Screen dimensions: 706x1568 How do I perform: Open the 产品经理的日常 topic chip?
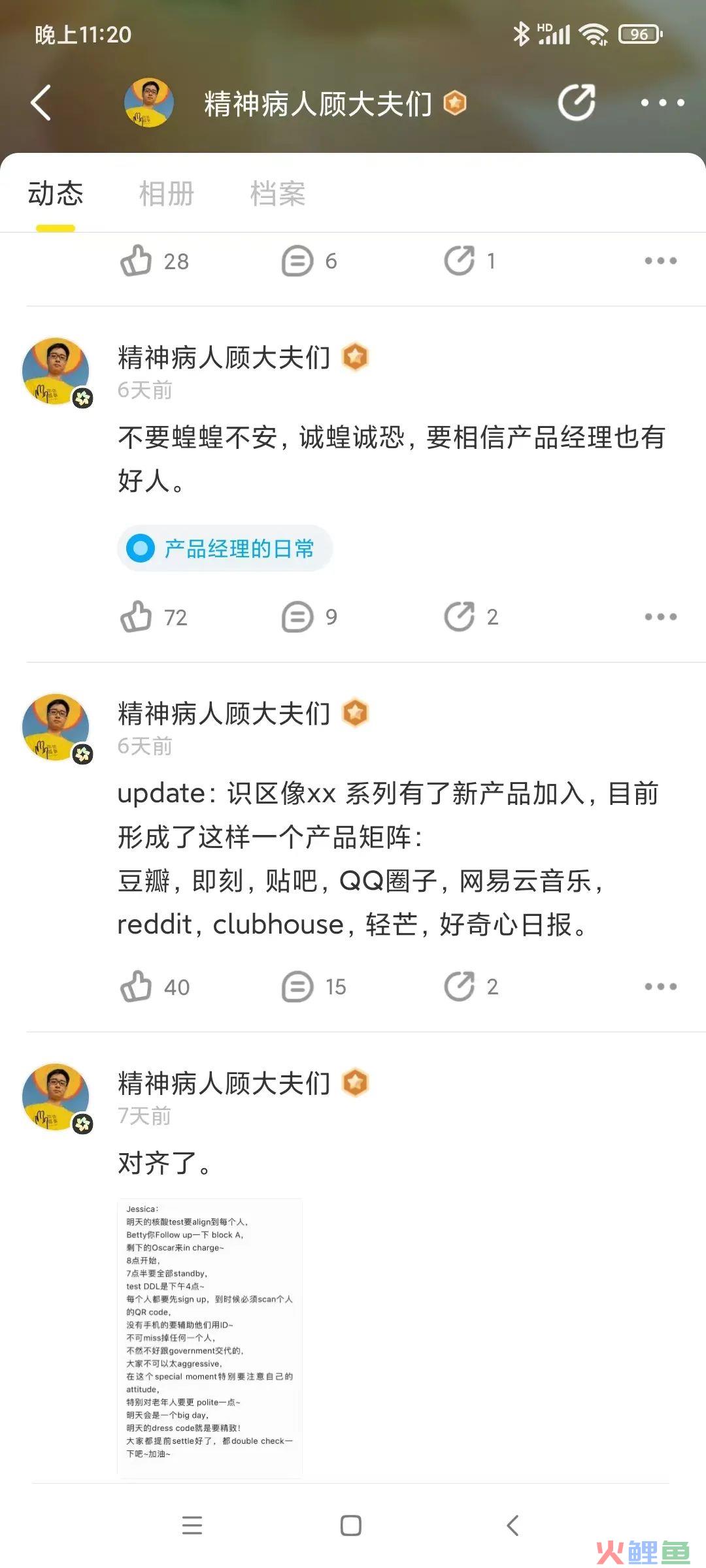[x=226, y=549]
